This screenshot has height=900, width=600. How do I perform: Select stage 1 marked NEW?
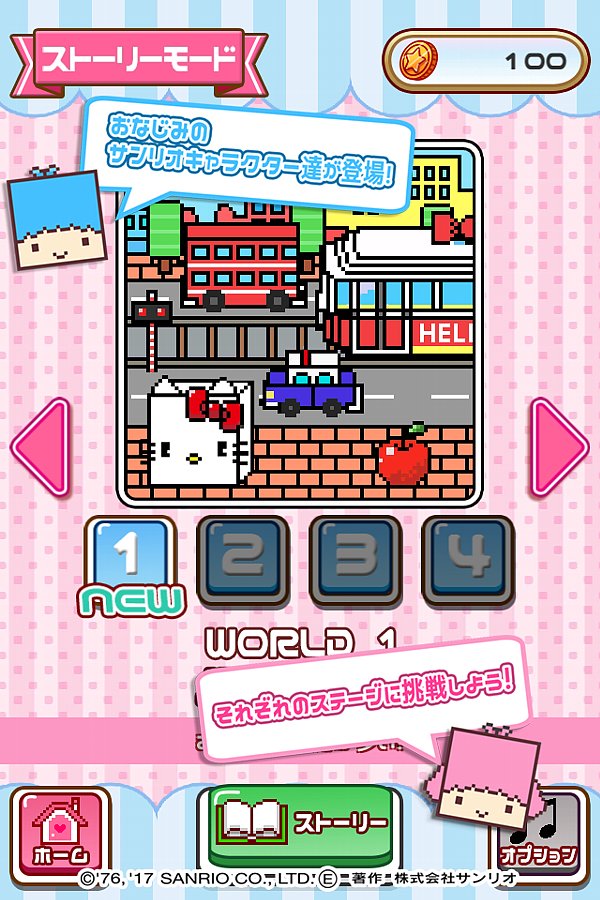[x=134, y=558]
